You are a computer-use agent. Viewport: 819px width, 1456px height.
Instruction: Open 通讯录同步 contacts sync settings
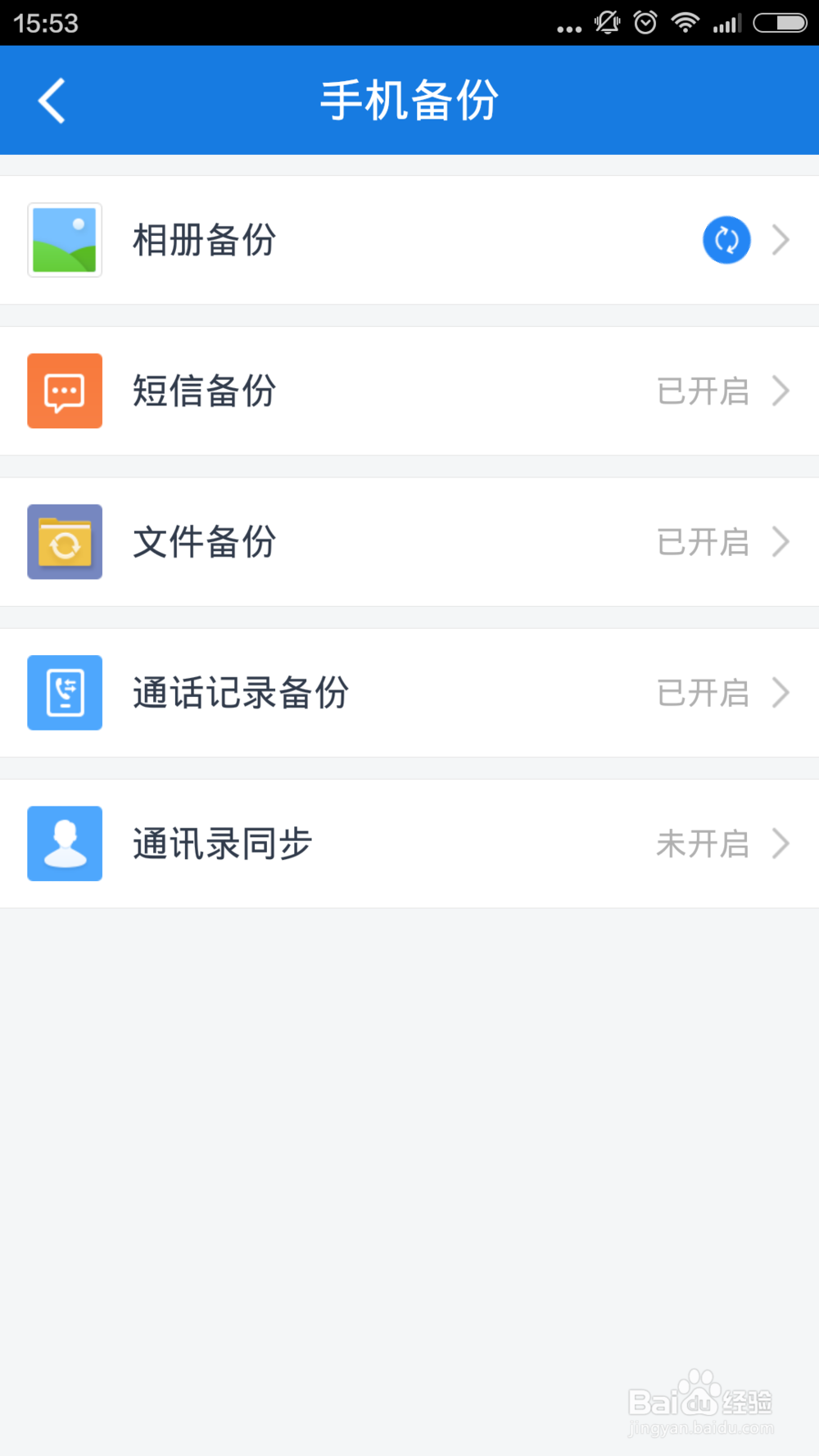409,843
